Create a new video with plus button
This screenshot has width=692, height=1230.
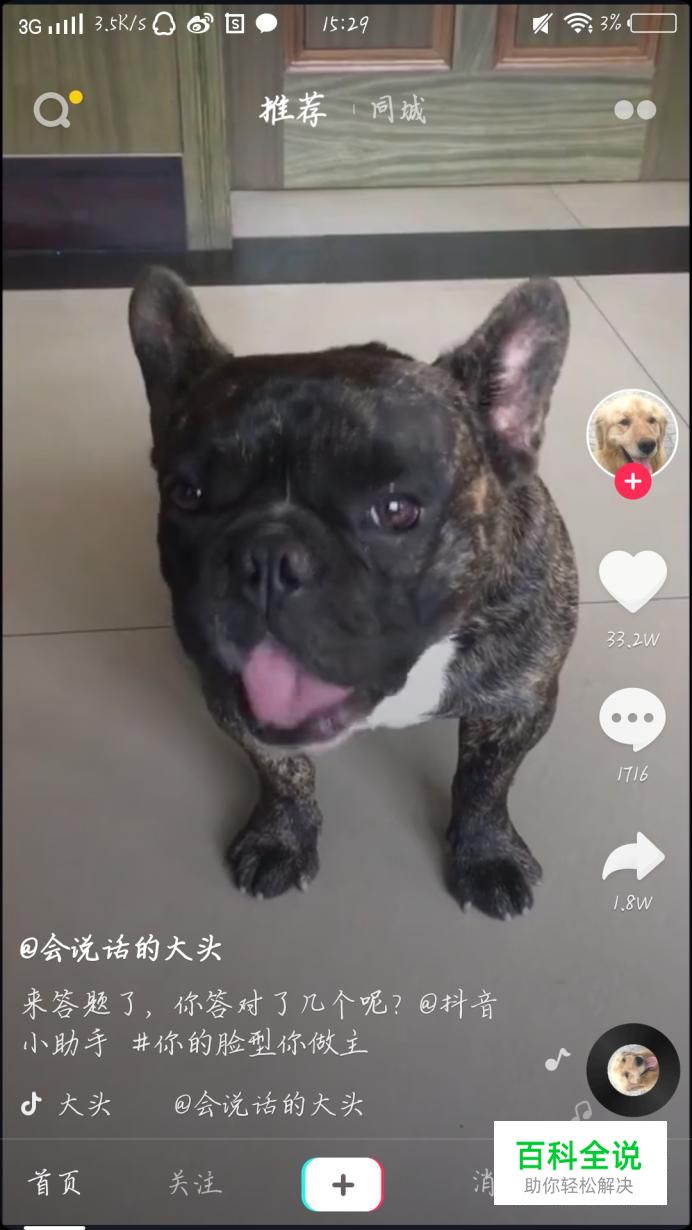click(x=342, y=1185)
